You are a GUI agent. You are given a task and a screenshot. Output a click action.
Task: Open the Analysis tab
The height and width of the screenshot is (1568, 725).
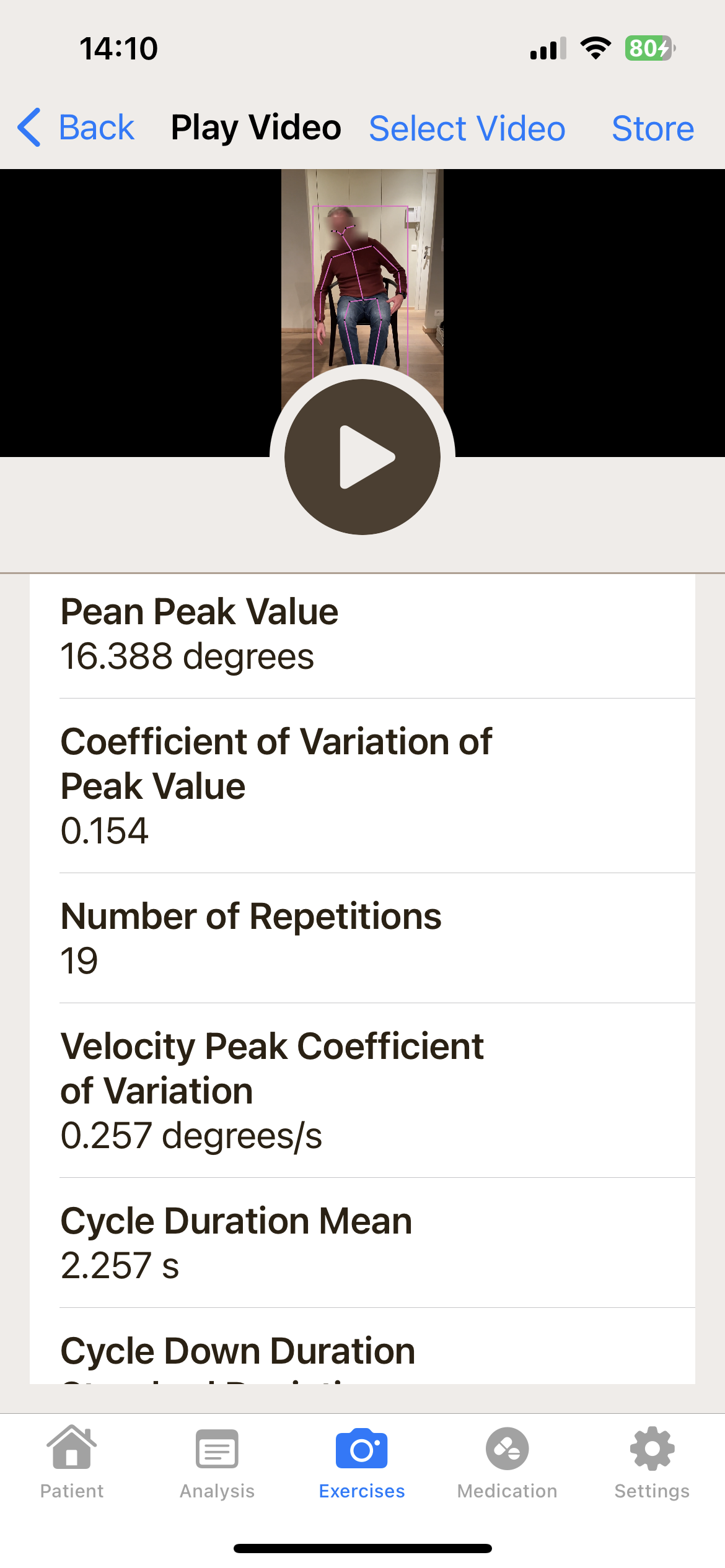tap(217, 1463)
